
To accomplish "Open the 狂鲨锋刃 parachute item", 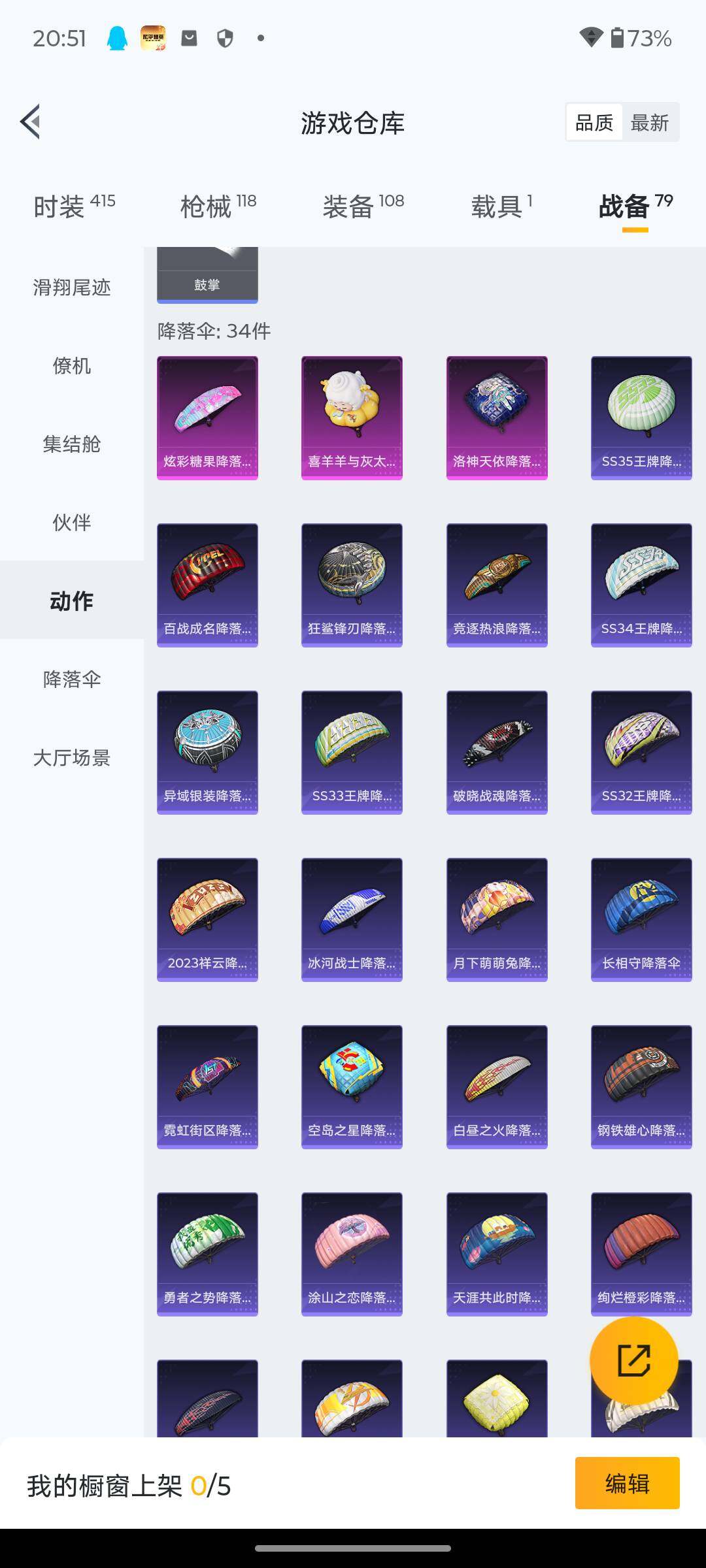I will pos(352,585).
